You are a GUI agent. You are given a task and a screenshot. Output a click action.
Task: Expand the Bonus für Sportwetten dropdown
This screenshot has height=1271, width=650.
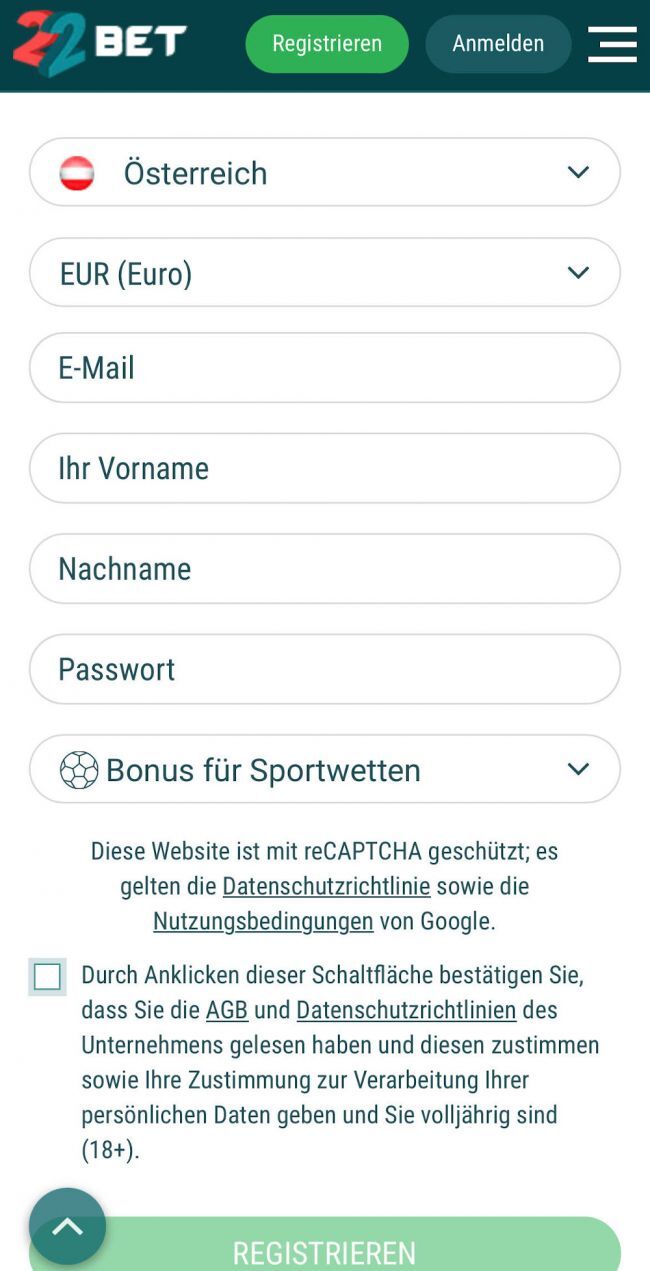pos(324,769)
